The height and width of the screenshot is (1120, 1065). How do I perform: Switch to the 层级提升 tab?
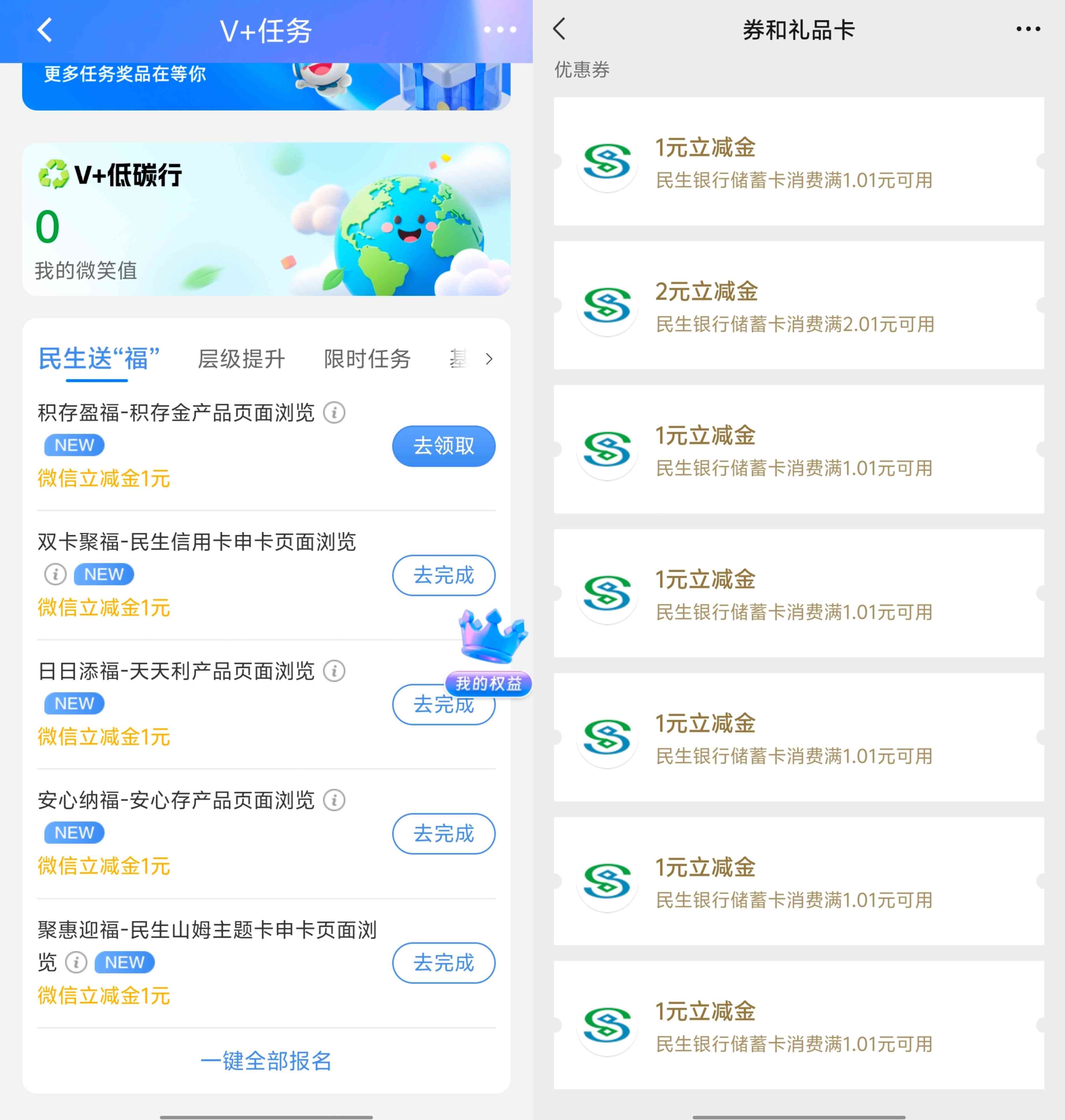tap(241, 359)
